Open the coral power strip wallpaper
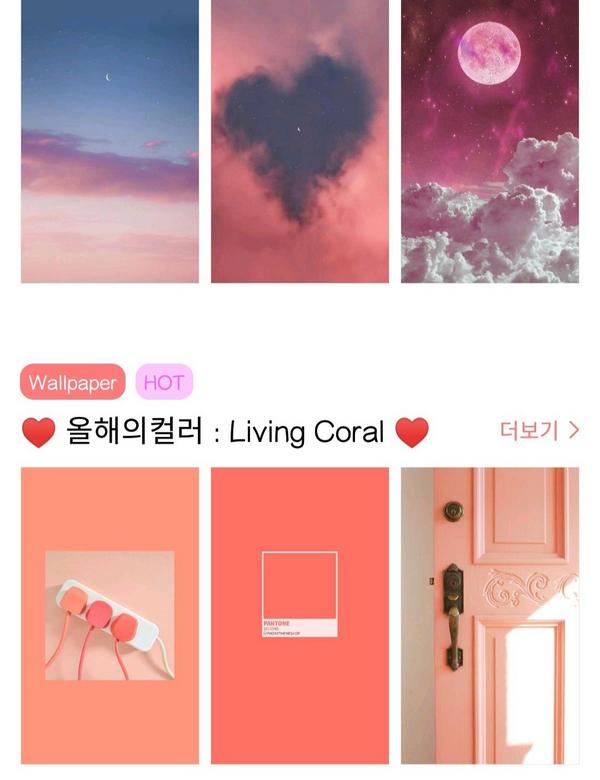This screenshot has height=780, width=600. point(109,615)
